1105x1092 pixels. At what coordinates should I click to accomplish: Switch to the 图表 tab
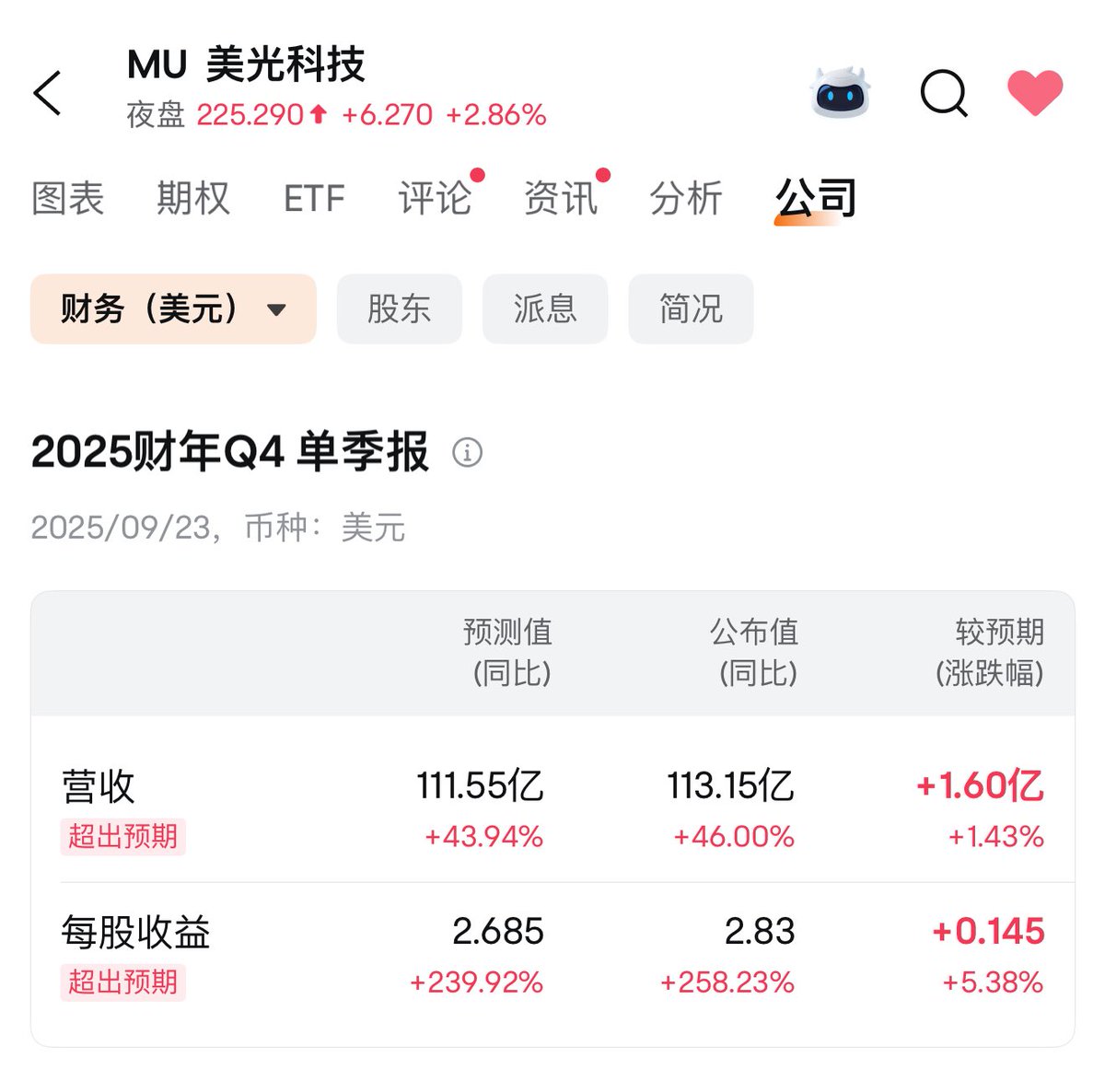[x=68, y=198]
